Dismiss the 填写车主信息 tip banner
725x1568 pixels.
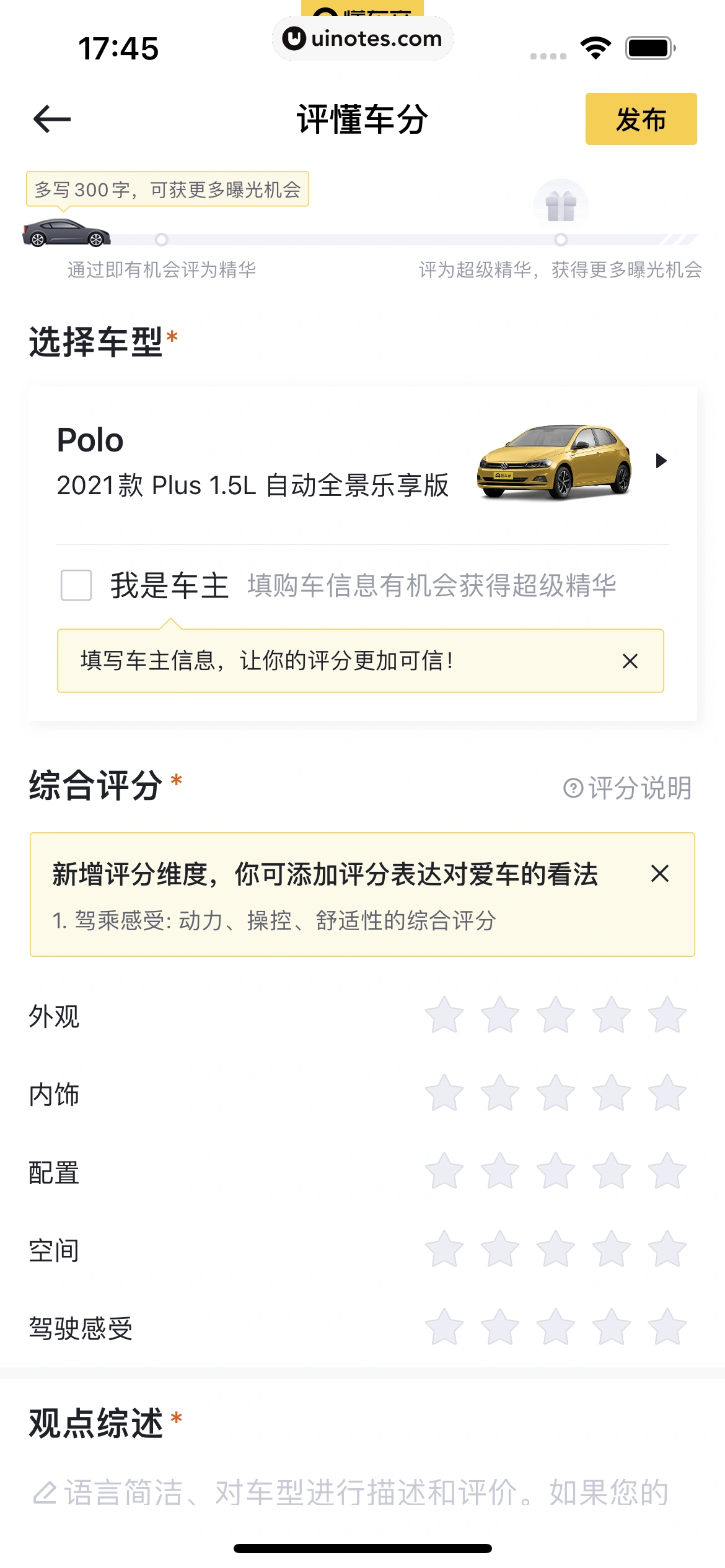[x=630, y=661]
